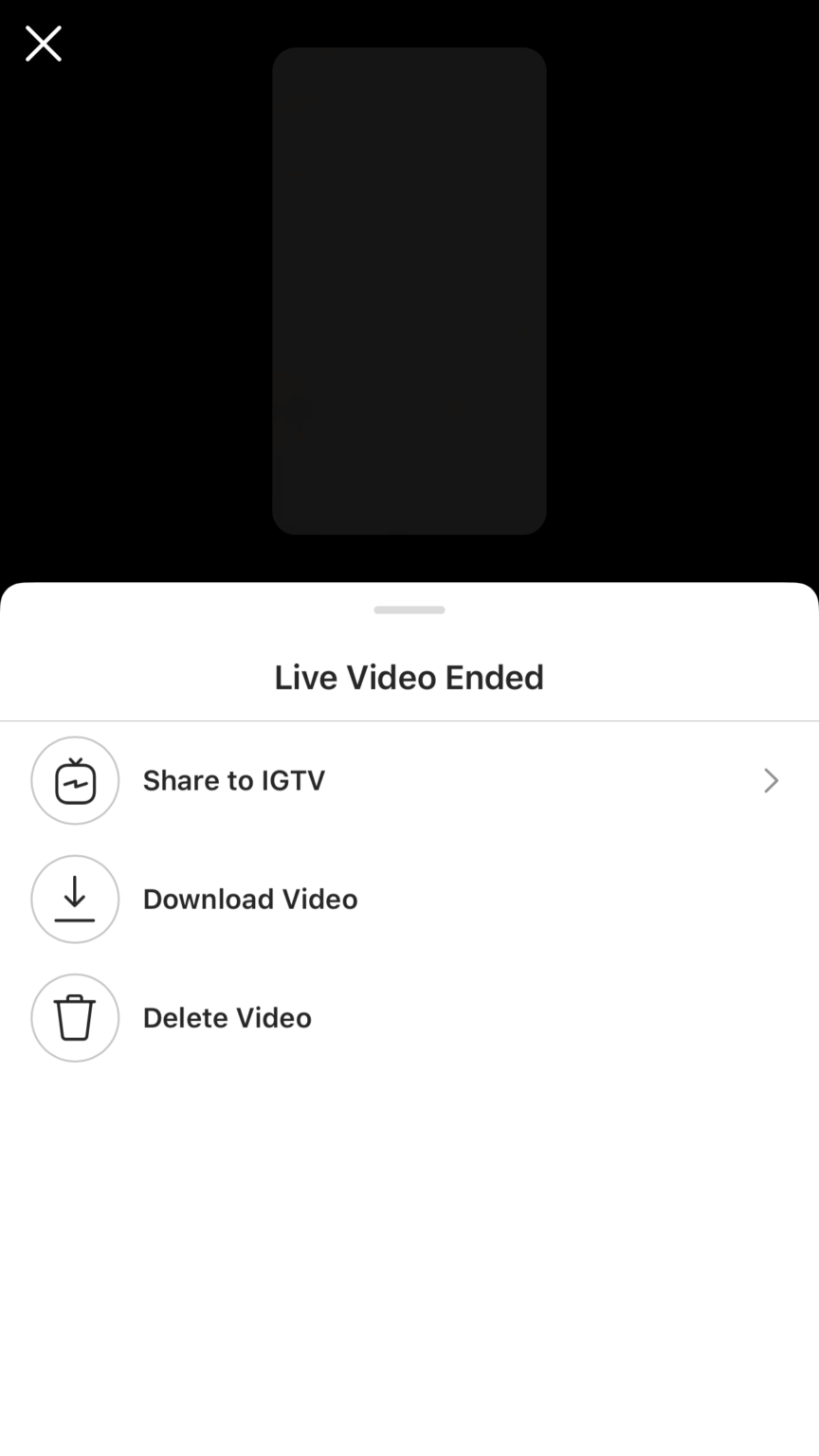Screen dimensions: 819x1456
Task: Select the delete bin icon at bottom
Action: (75, 1017)
